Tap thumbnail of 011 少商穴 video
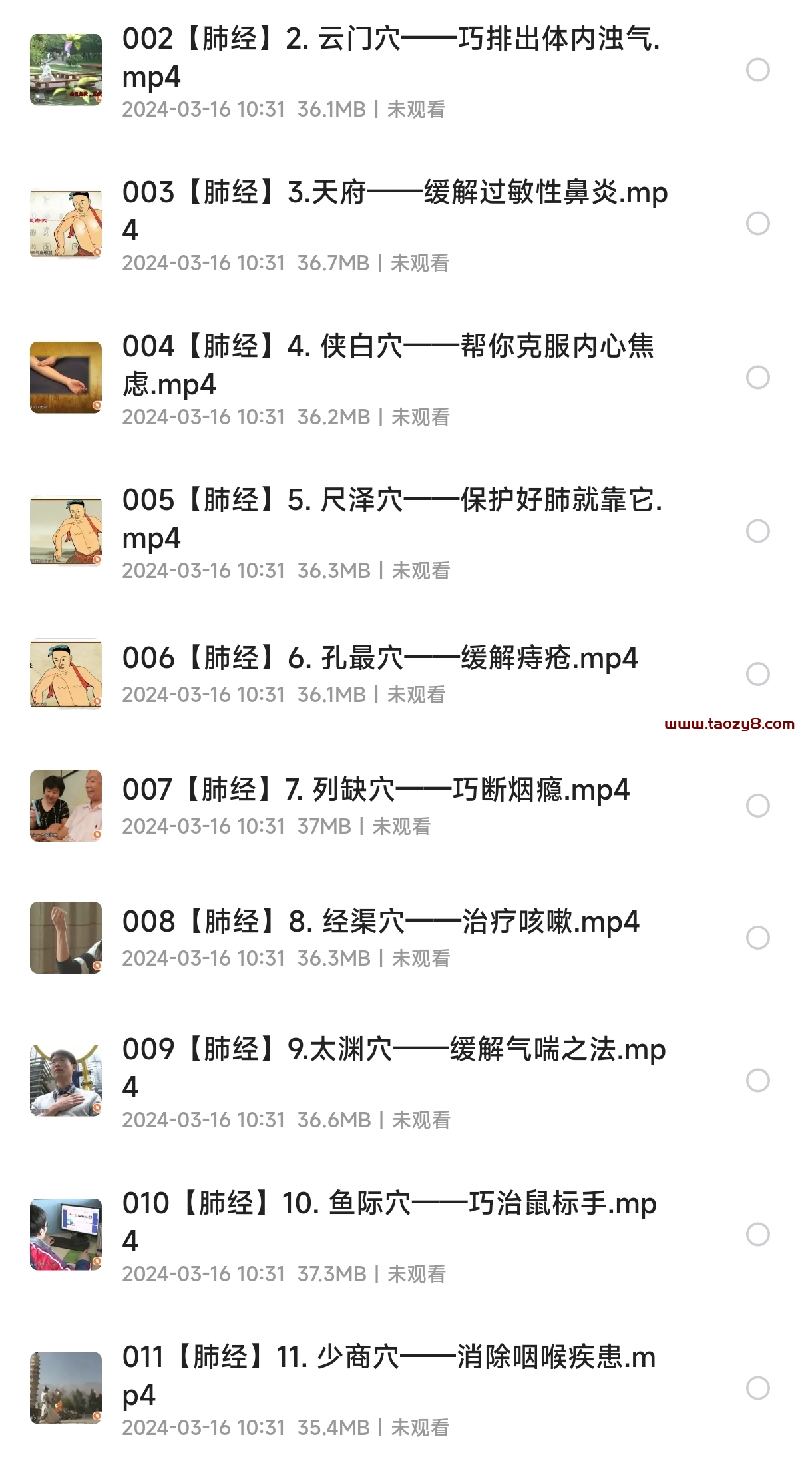The width and height of the screenshot is (812, 1457). (66, 1388)
